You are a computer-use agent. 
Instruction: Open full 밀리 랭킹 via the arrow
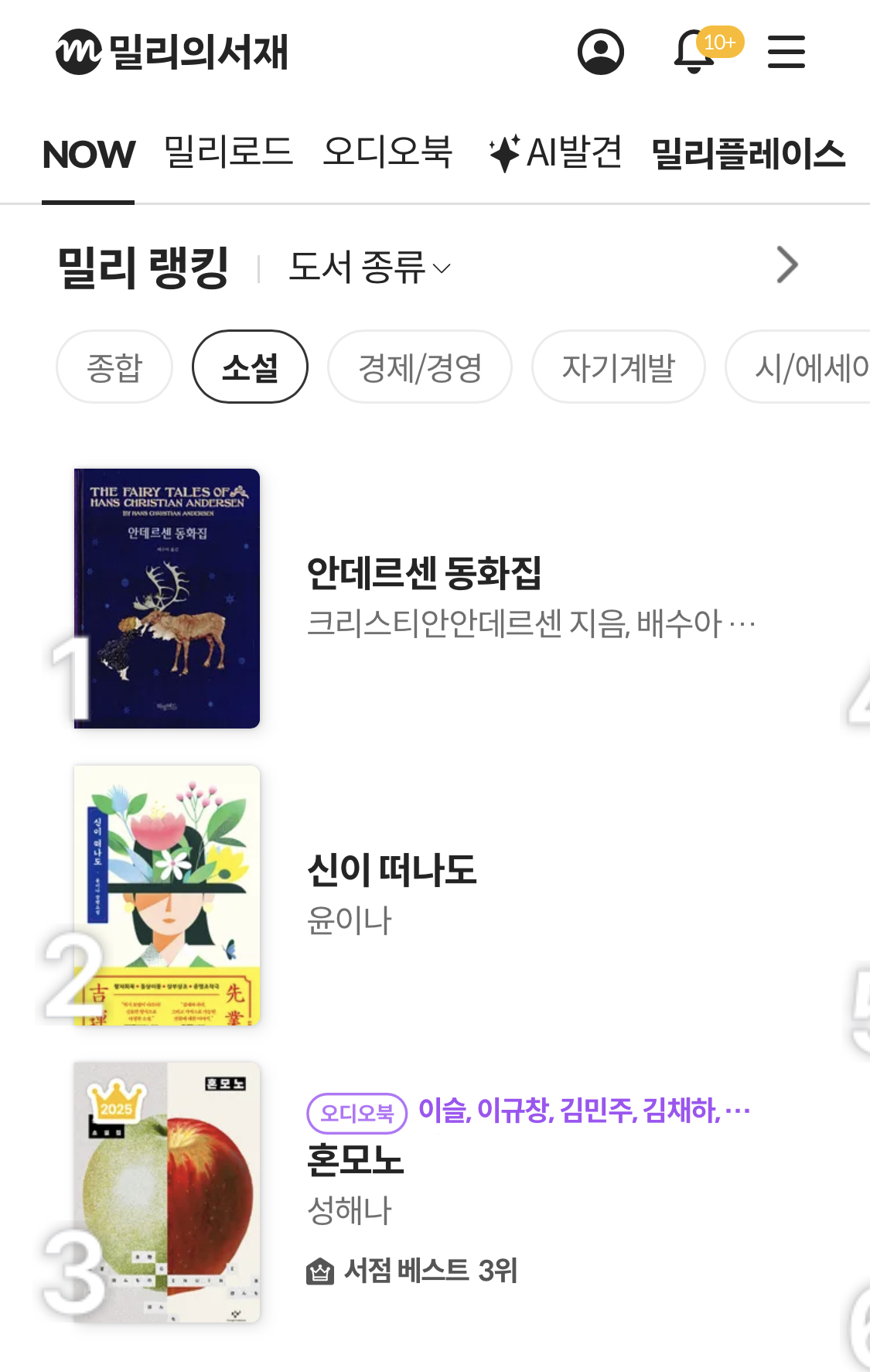[786, 265]
